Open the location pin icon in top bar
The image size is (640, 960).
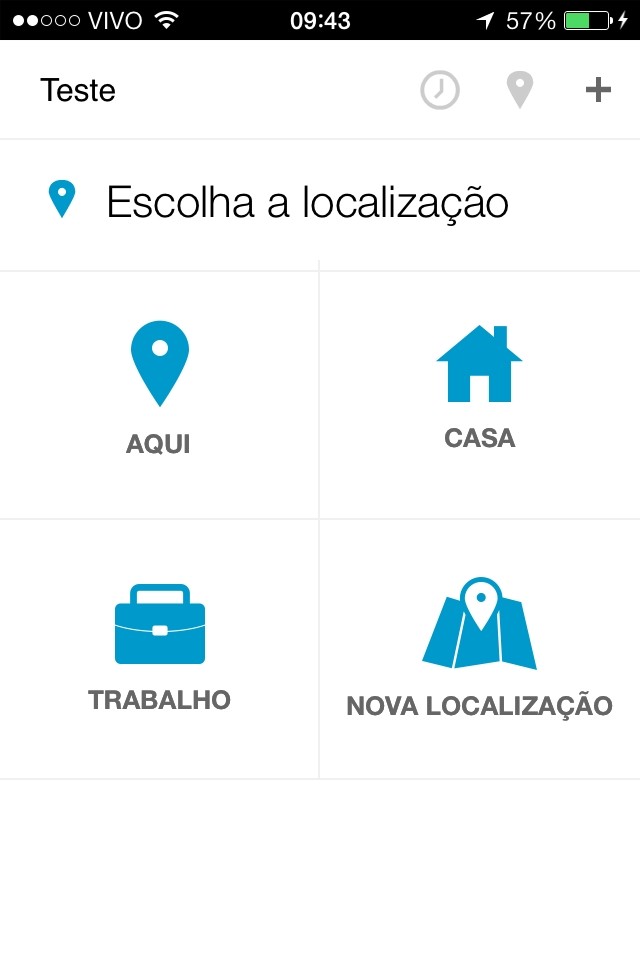pos(519,90)
